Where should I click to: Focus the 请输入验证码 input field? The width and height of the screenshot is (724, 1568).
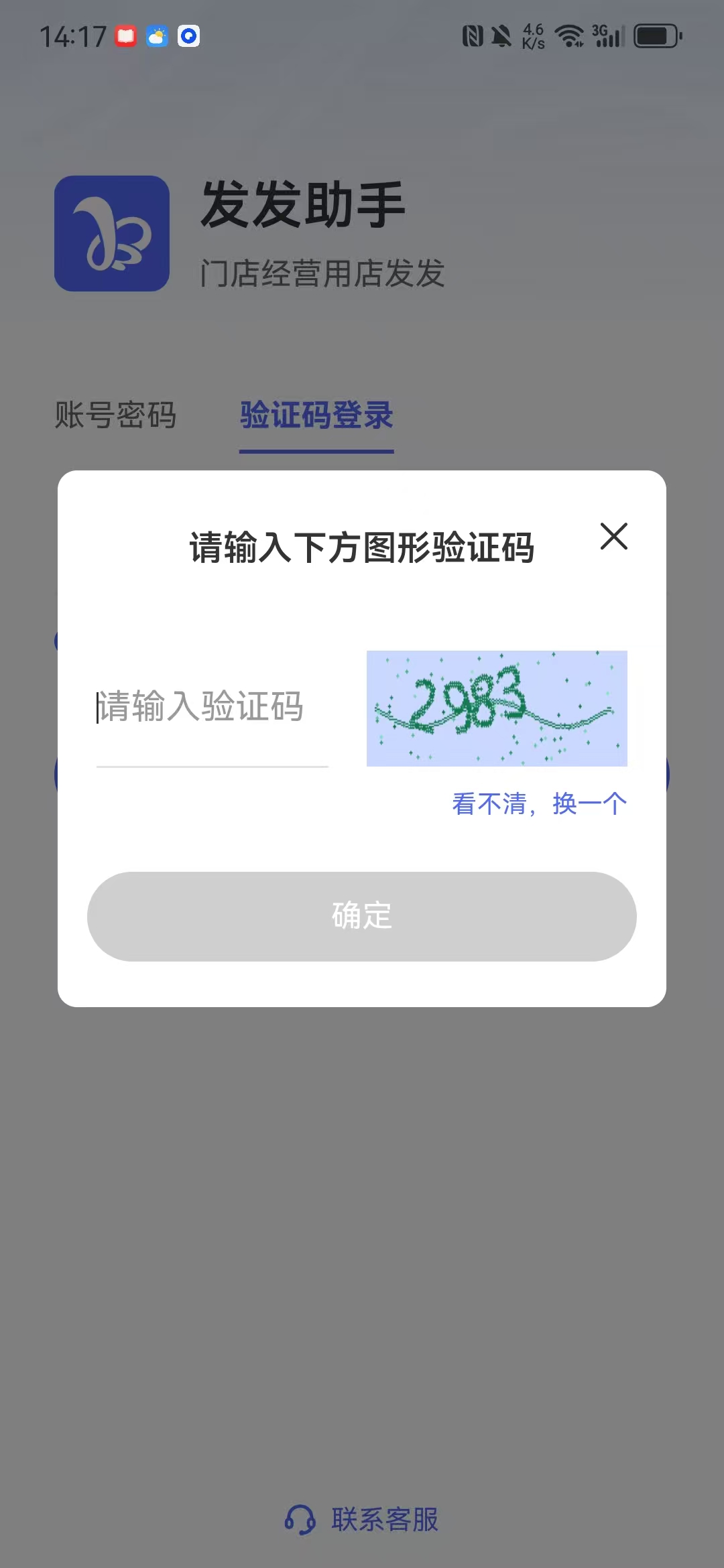pyautogui.click(x=212, y=707)
